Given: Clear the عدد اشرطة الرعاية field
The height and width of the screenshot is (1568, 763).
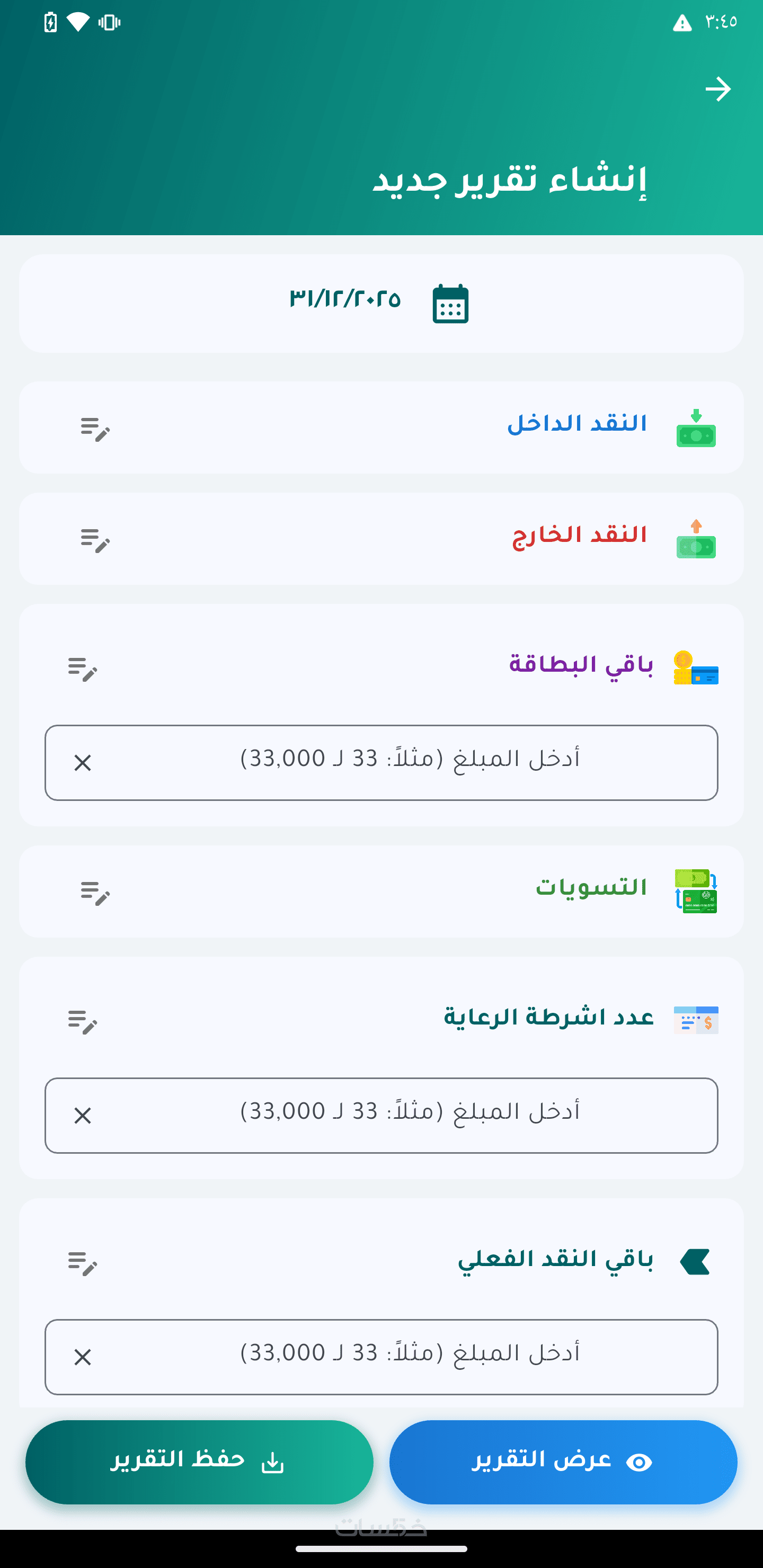Looking at the screenshot, I should pos(83,1116).
